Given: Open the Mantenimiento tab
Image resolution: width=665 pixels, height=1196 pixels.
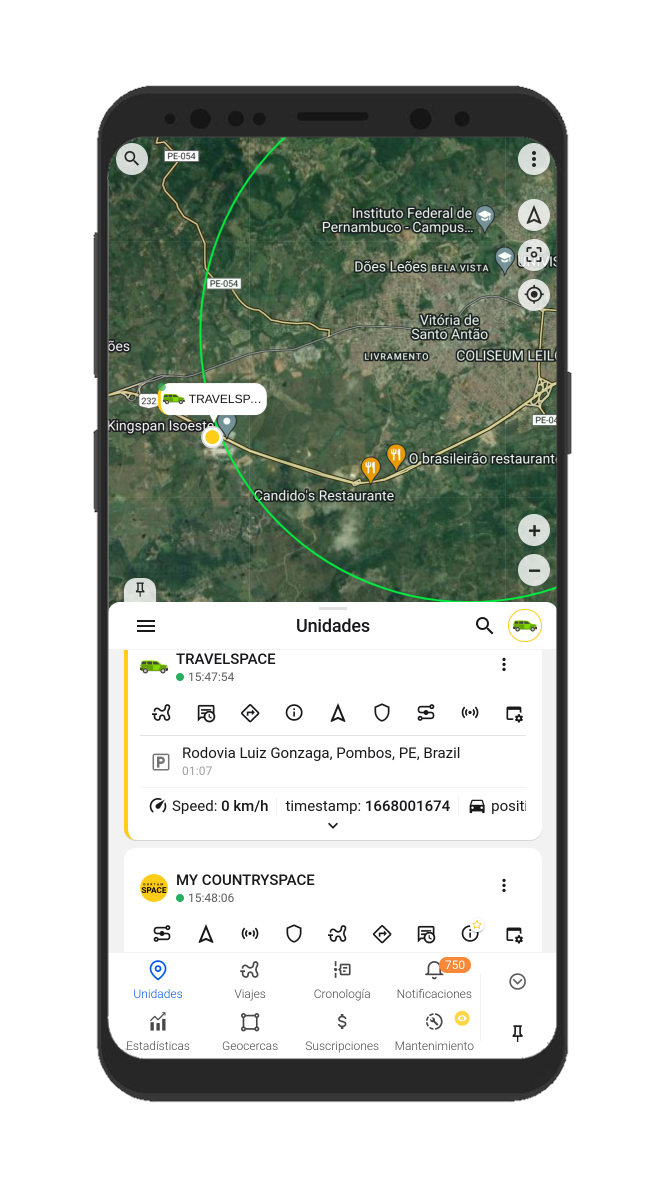Looking at the screenshot, I should 434,1032.
